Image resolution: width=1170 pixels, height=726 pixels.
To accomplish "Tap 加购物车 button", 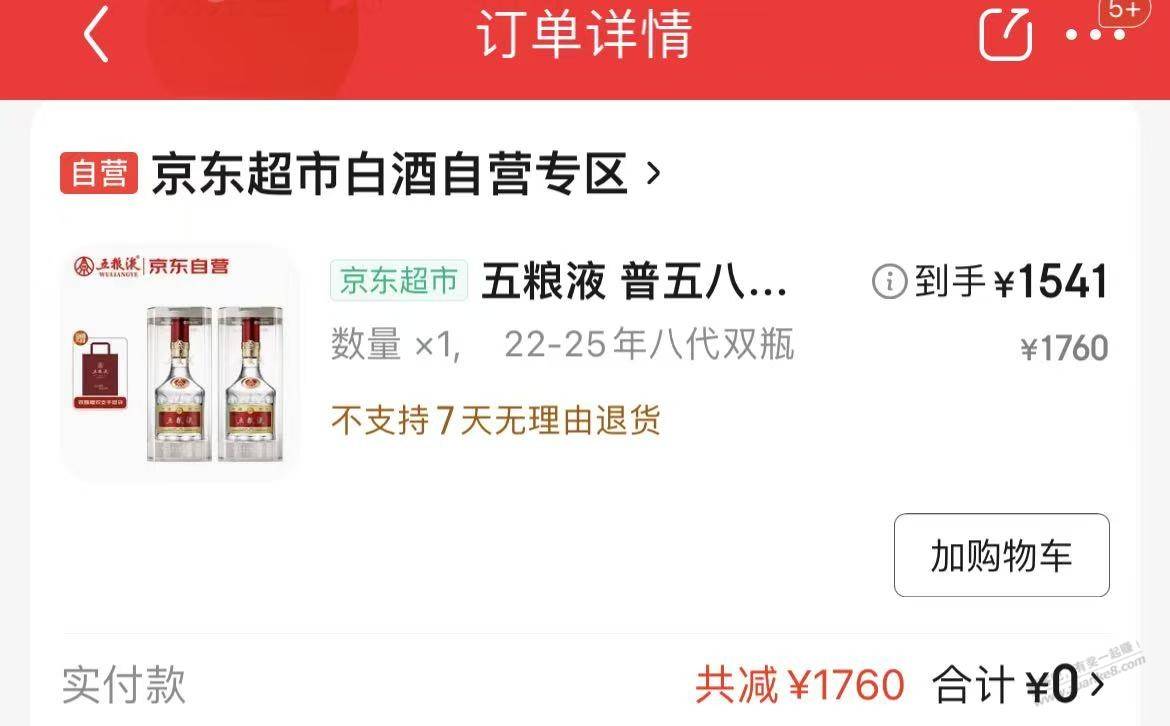I will (1001, 555).
